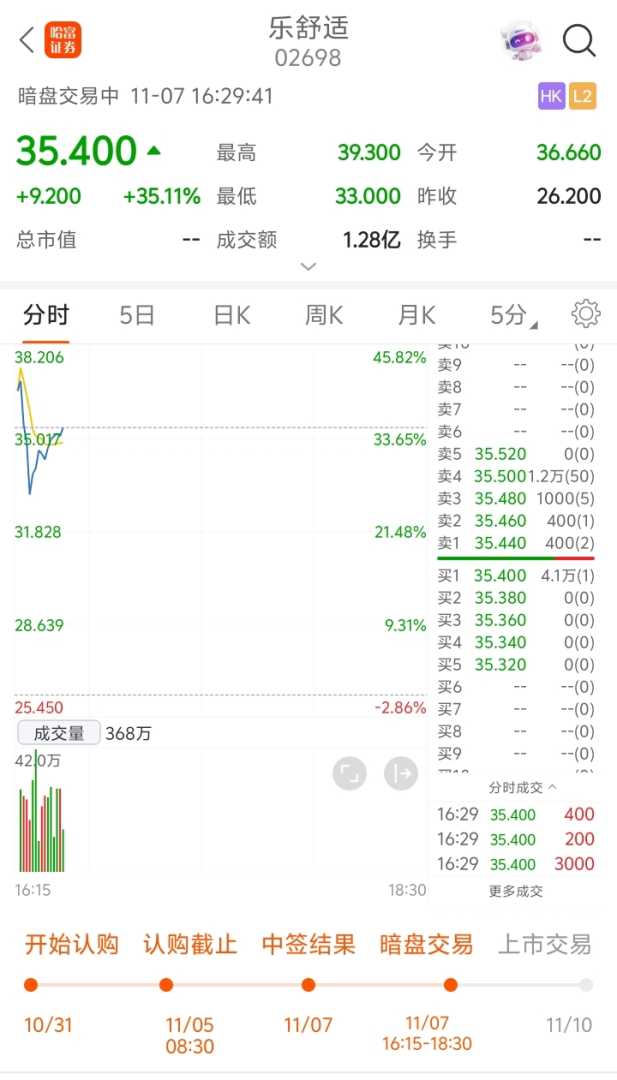Switch to the 日K chart tab

[231, 316]
